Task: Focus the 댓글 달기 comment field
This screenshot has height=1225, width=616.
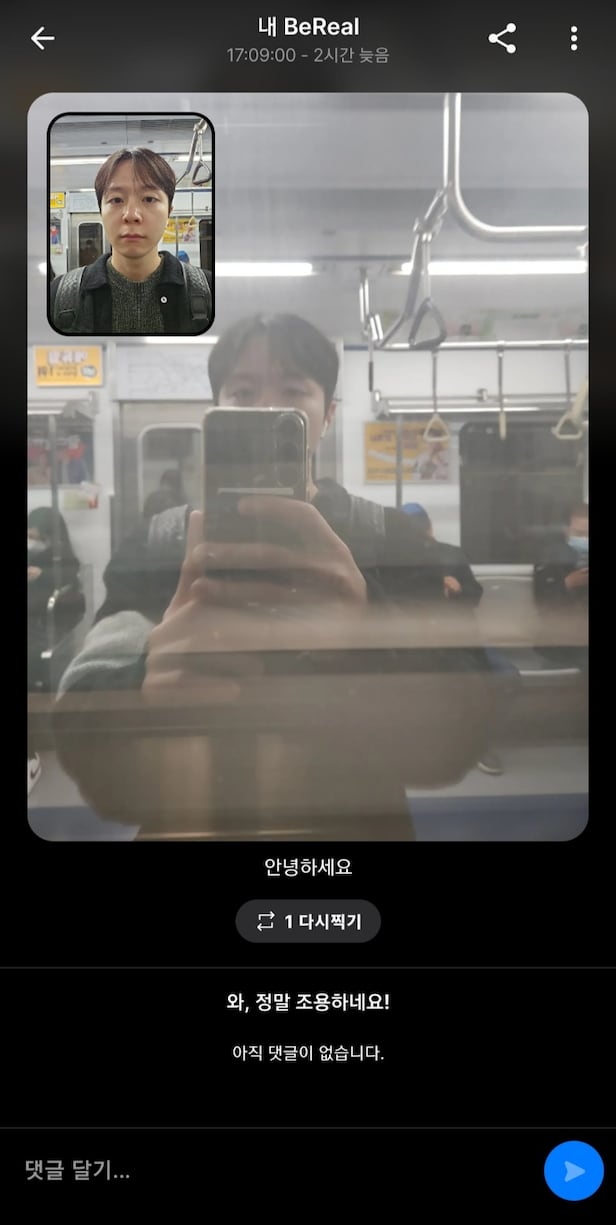Action: click(x=270, y=1170)
